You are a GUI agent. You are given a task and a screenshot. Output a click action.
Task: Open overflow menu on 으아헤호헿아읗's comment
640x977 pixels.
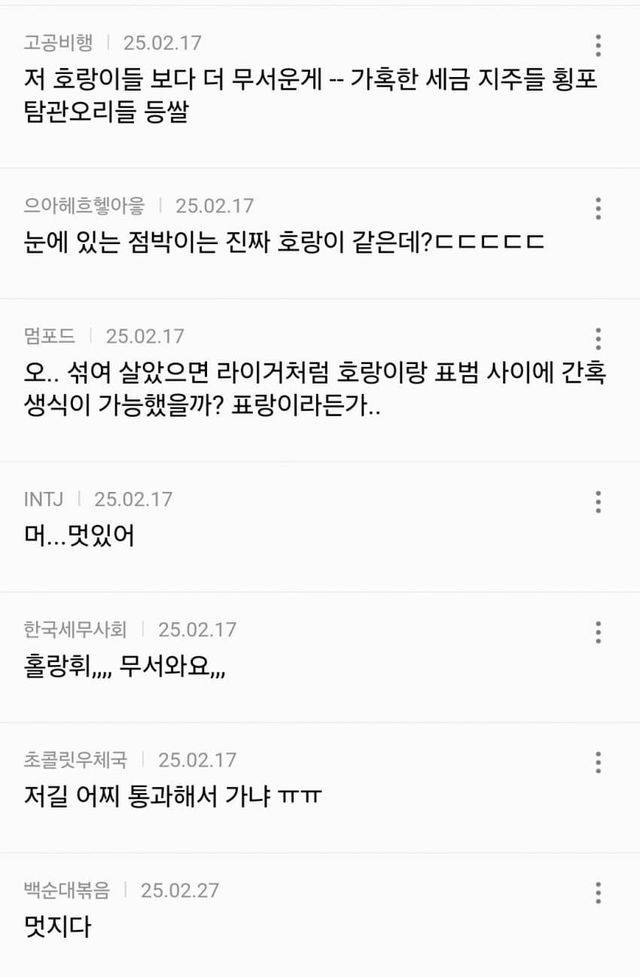pos(598,208)
